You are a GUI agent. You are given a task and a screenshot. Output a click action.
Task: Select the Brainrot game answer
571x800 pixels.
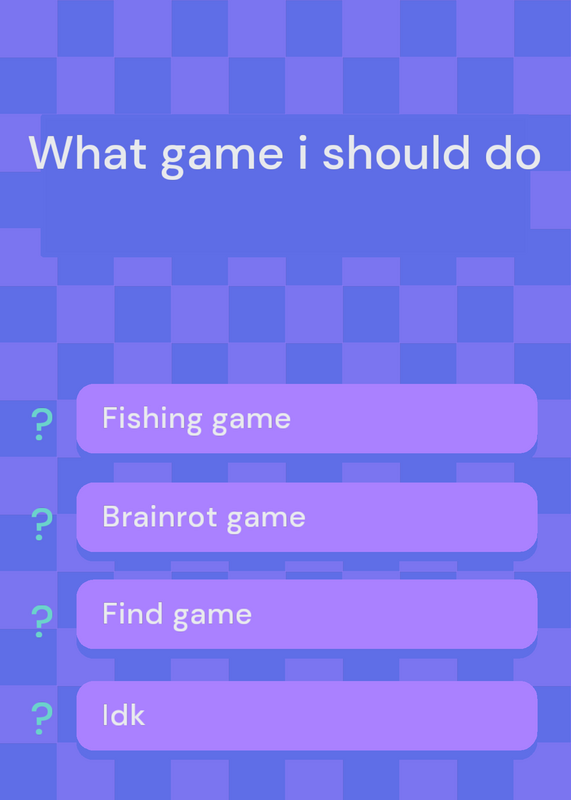[x=307, y=517]
